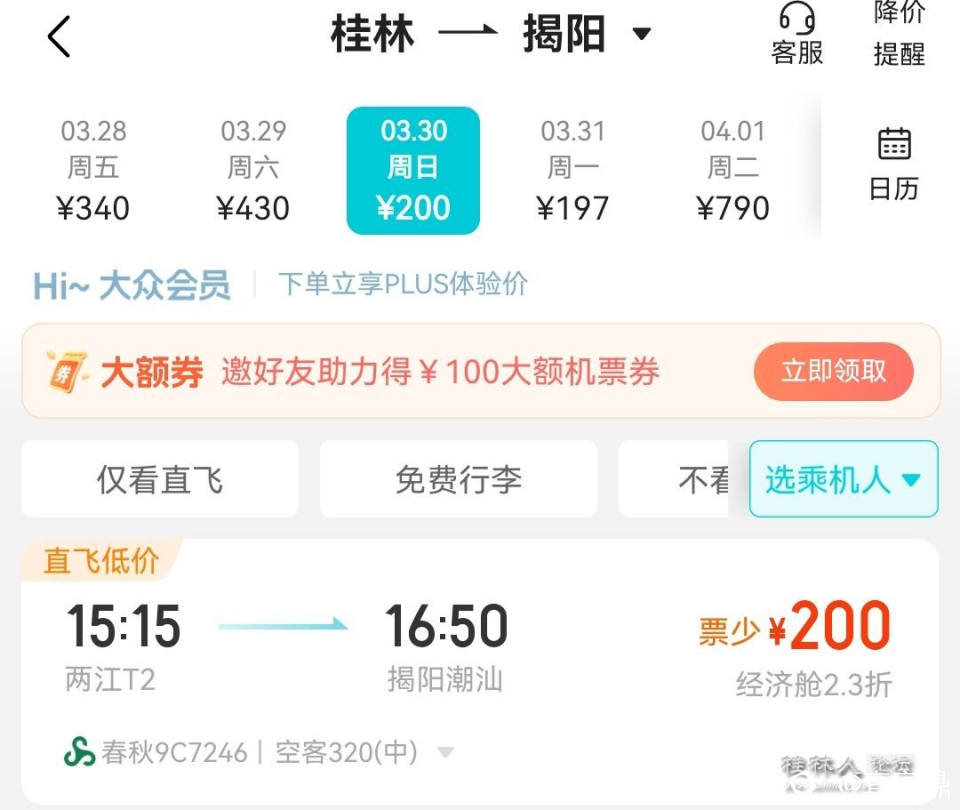This screenshot has width=960, height=810.
Task: Set a 降价提醒 price alert
Action: pyautogui.click(x=899, y=34)
